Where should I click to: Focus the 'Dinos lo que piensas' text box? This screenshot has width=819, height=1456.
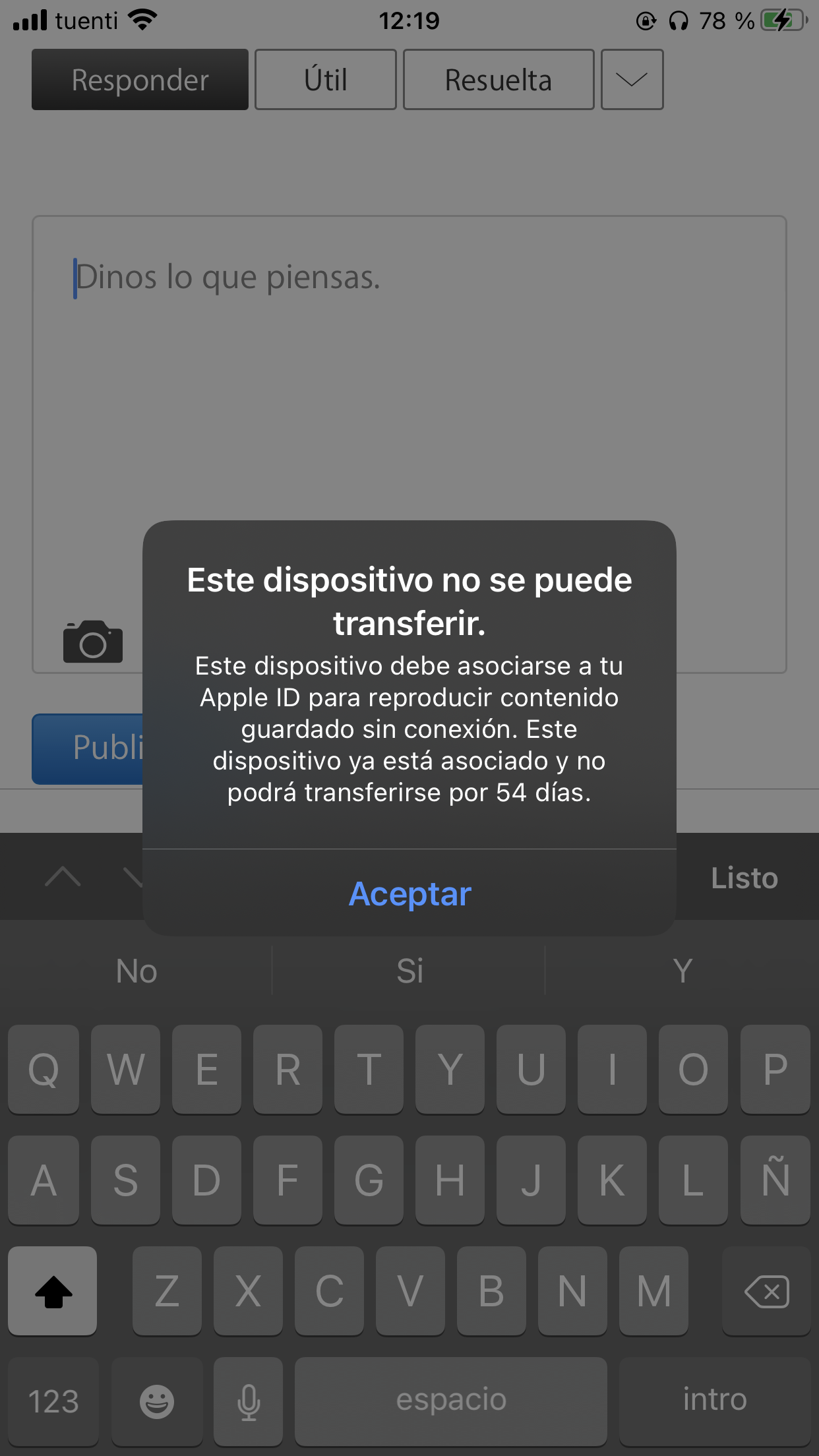[x=409, y=444]
